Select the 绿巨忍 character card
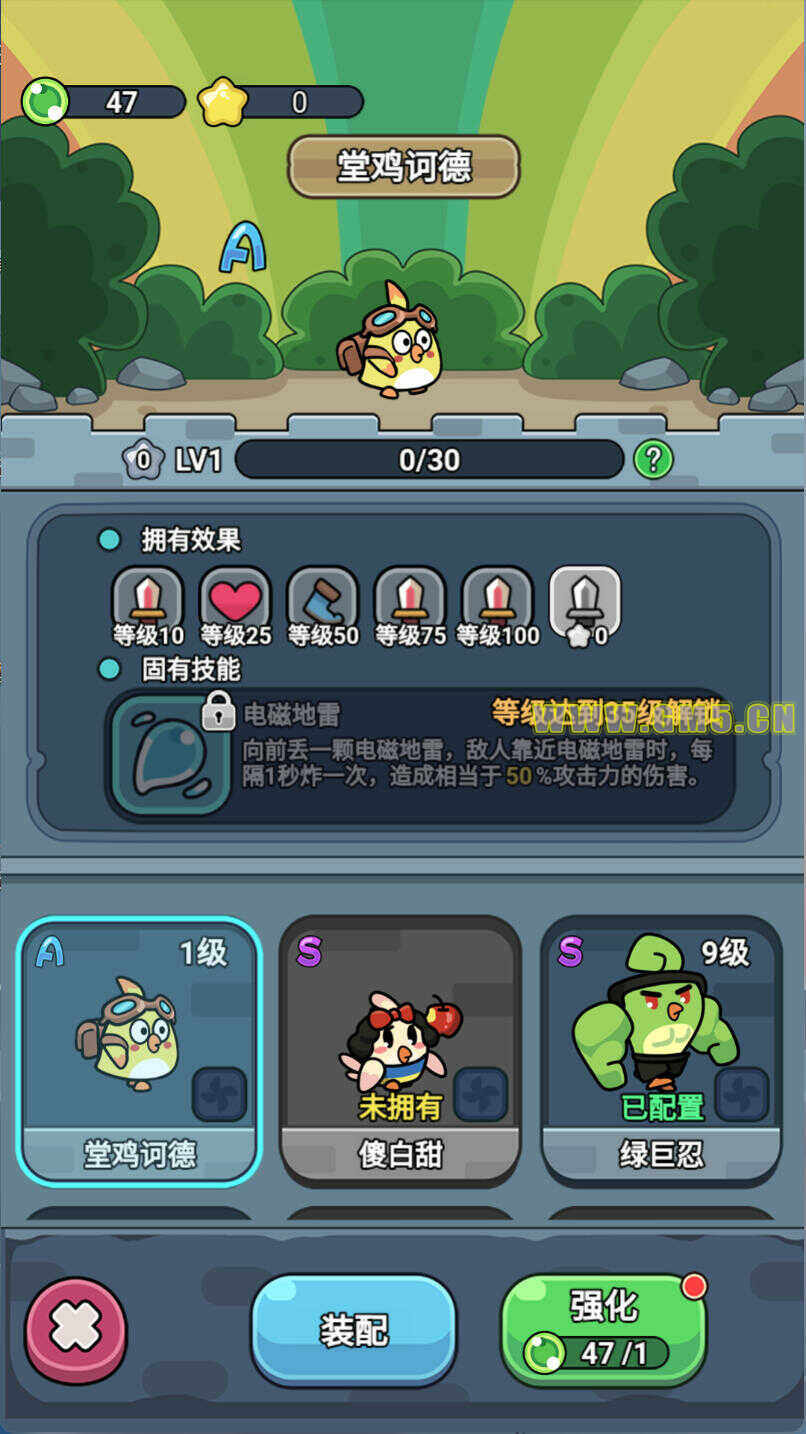806x1434 pixels. (x=661, y=1050)
